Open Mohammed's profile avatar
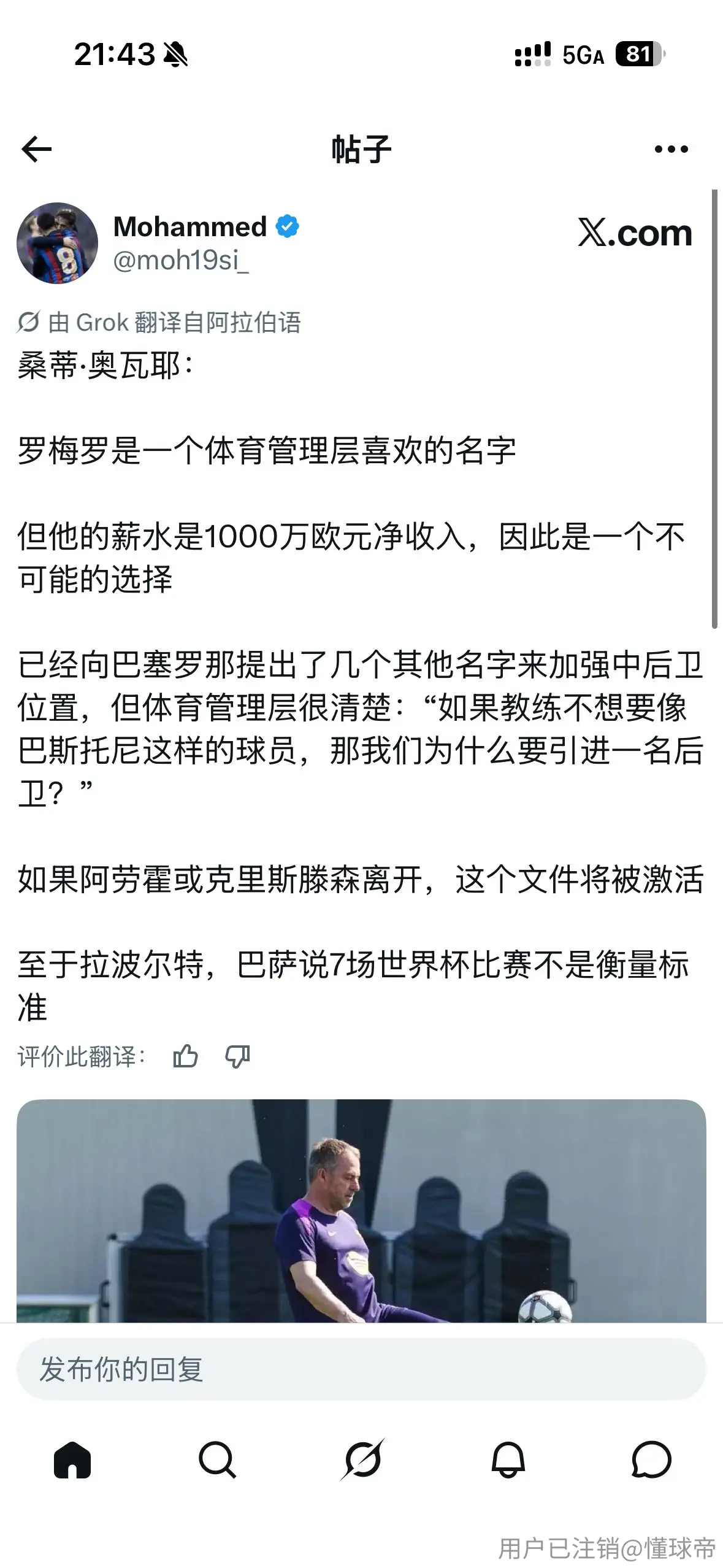This screenshot has width=723, height=1568. (57, 243)
